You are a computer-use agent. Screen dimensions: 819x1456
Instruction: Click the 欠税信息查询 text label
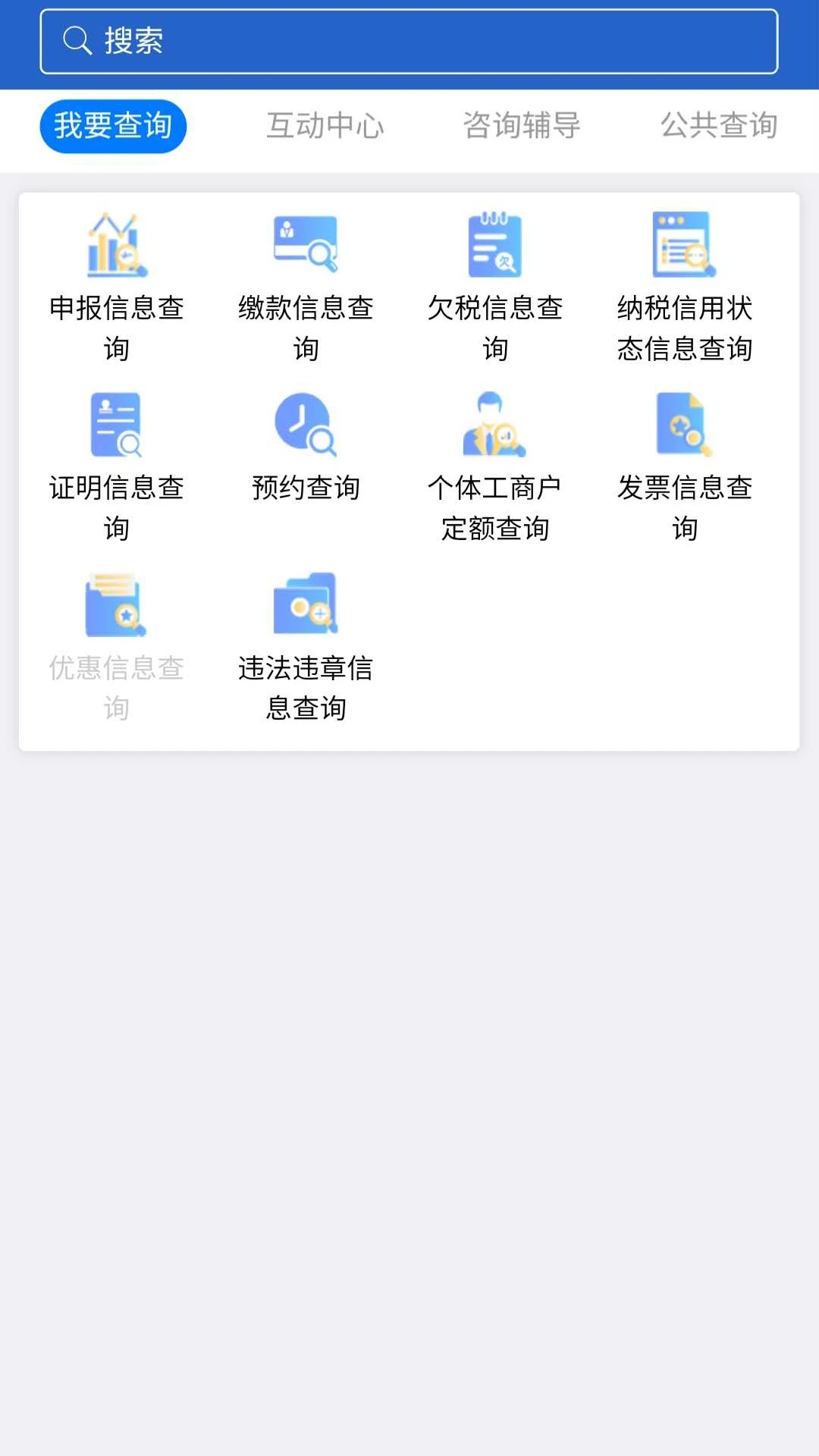[x=495, y=328]
